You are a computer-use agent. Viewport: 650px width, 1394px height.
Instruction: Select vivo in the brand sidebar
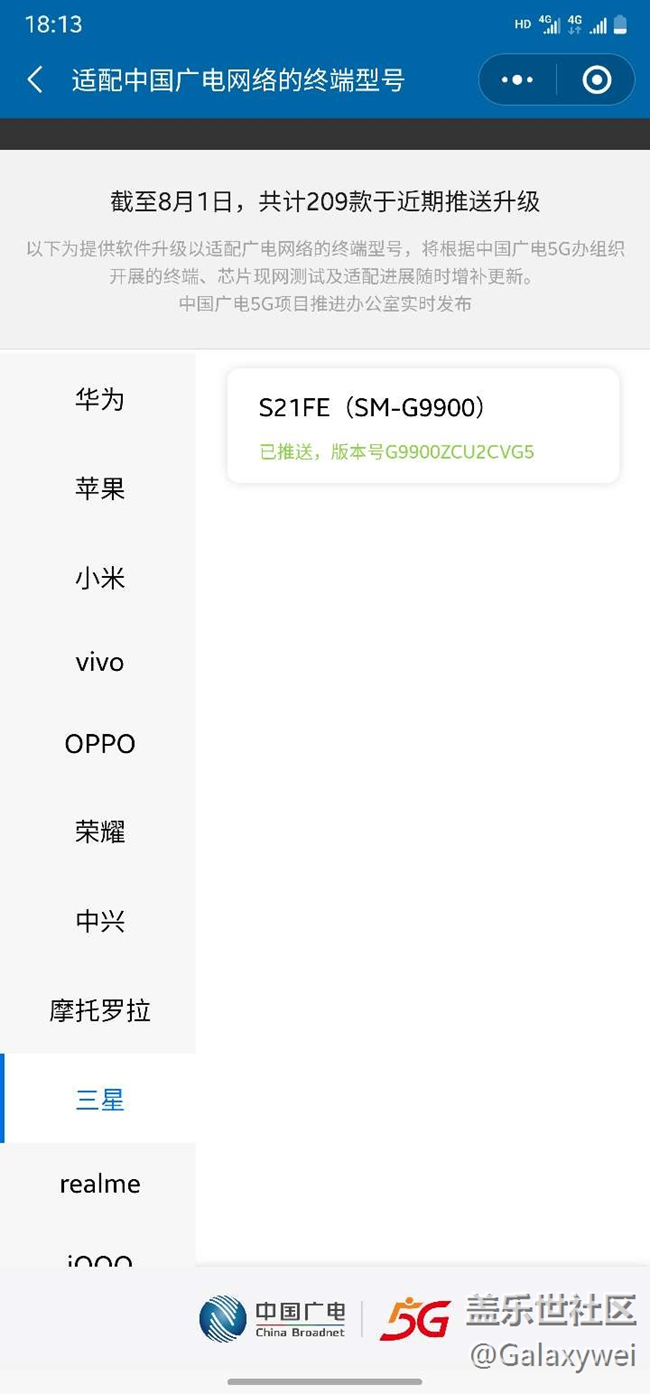(x=99, y=662)
